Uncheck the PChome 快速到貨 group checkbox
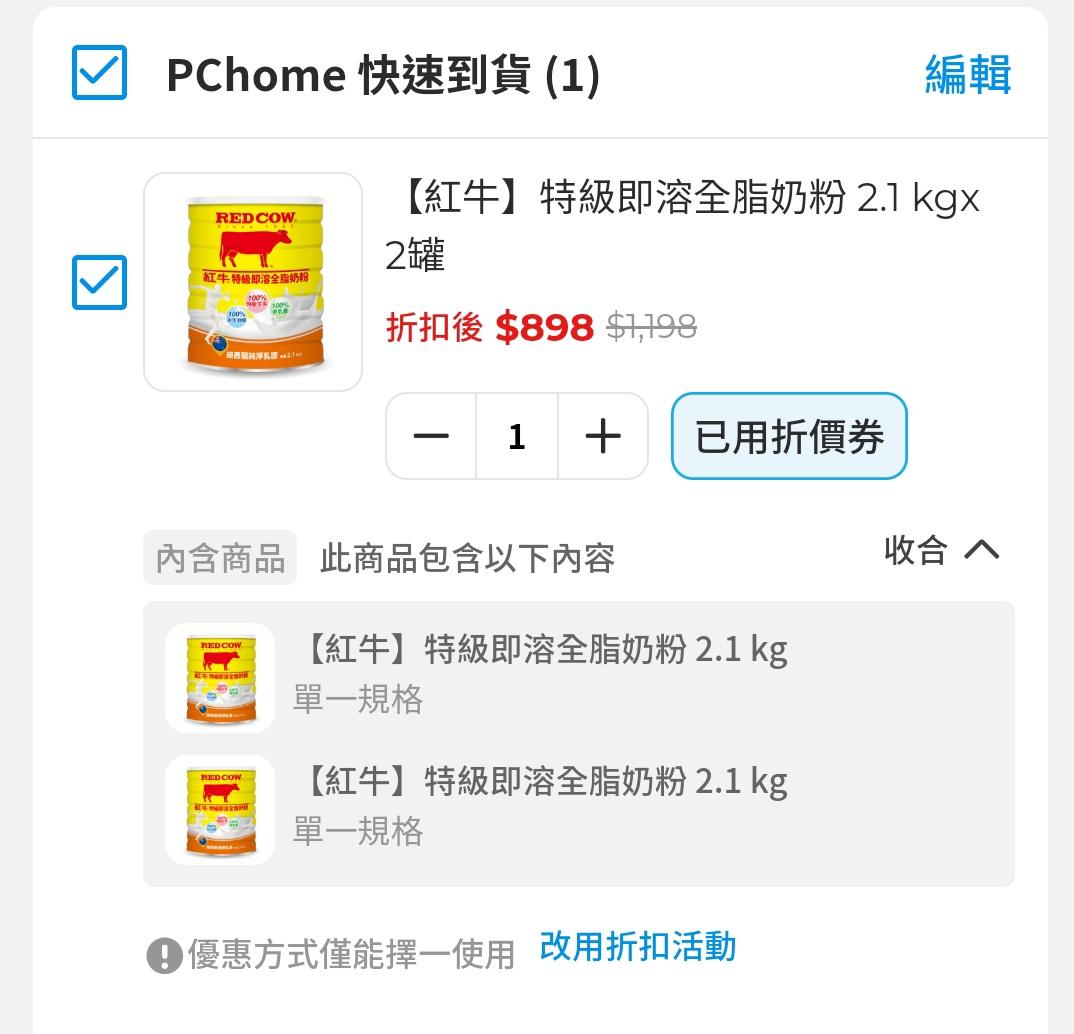 coord(99,73)
